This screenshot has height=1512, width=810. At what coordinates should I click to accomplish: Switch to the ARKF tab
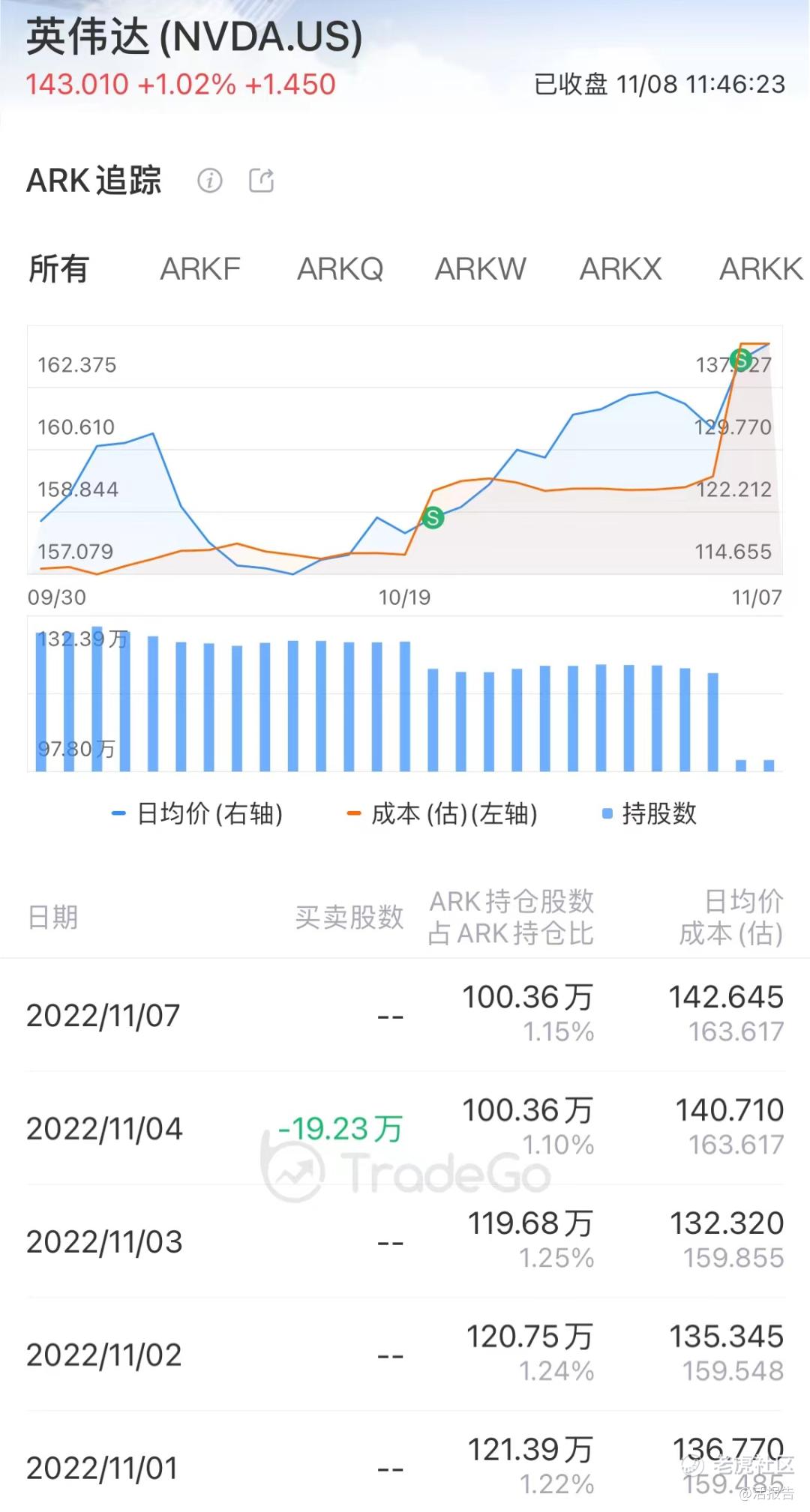(x=200, y=268)
